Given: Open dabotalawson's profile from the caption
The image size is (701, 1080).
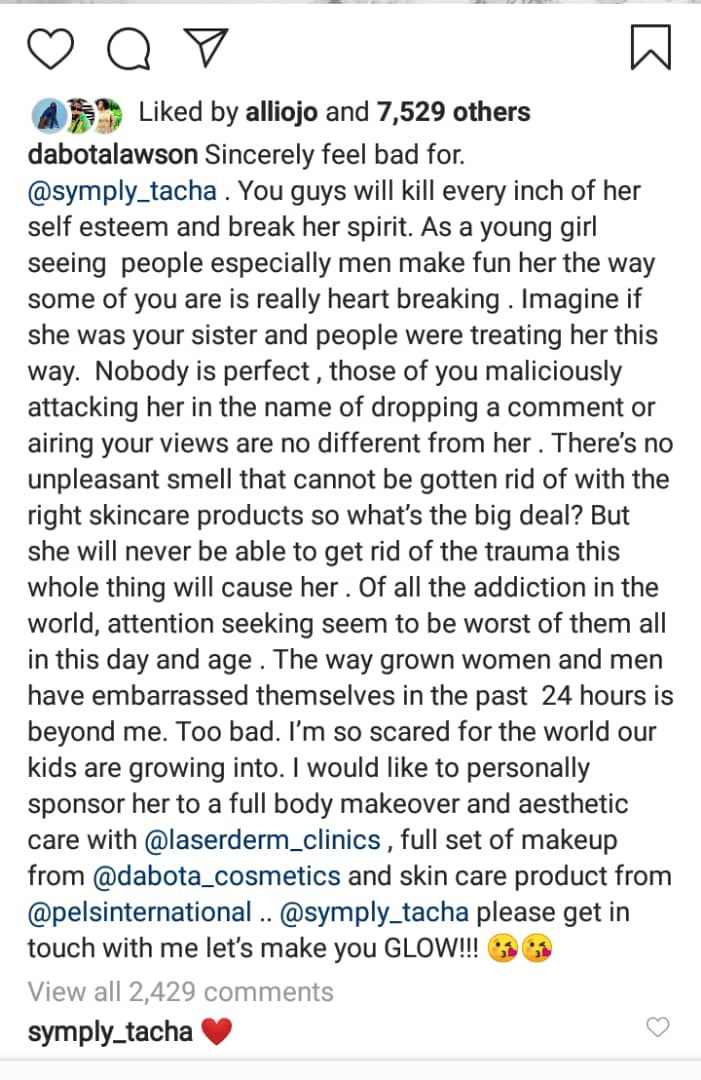Looking at the screenshot, I should tap(113, 155).
